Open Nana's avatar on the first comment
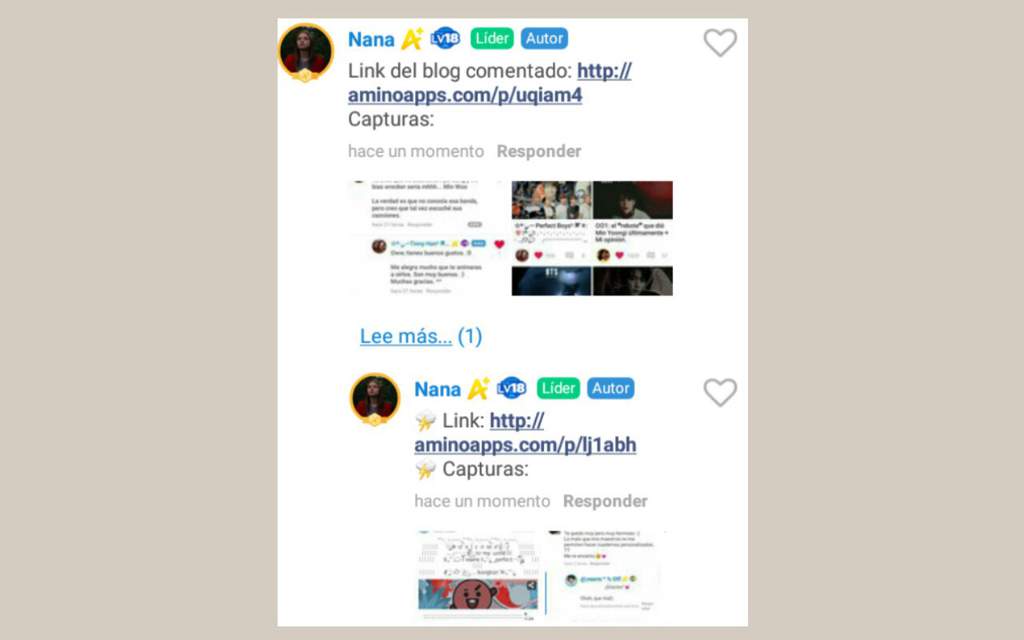The image size is (1024, 640). point(305,51)
